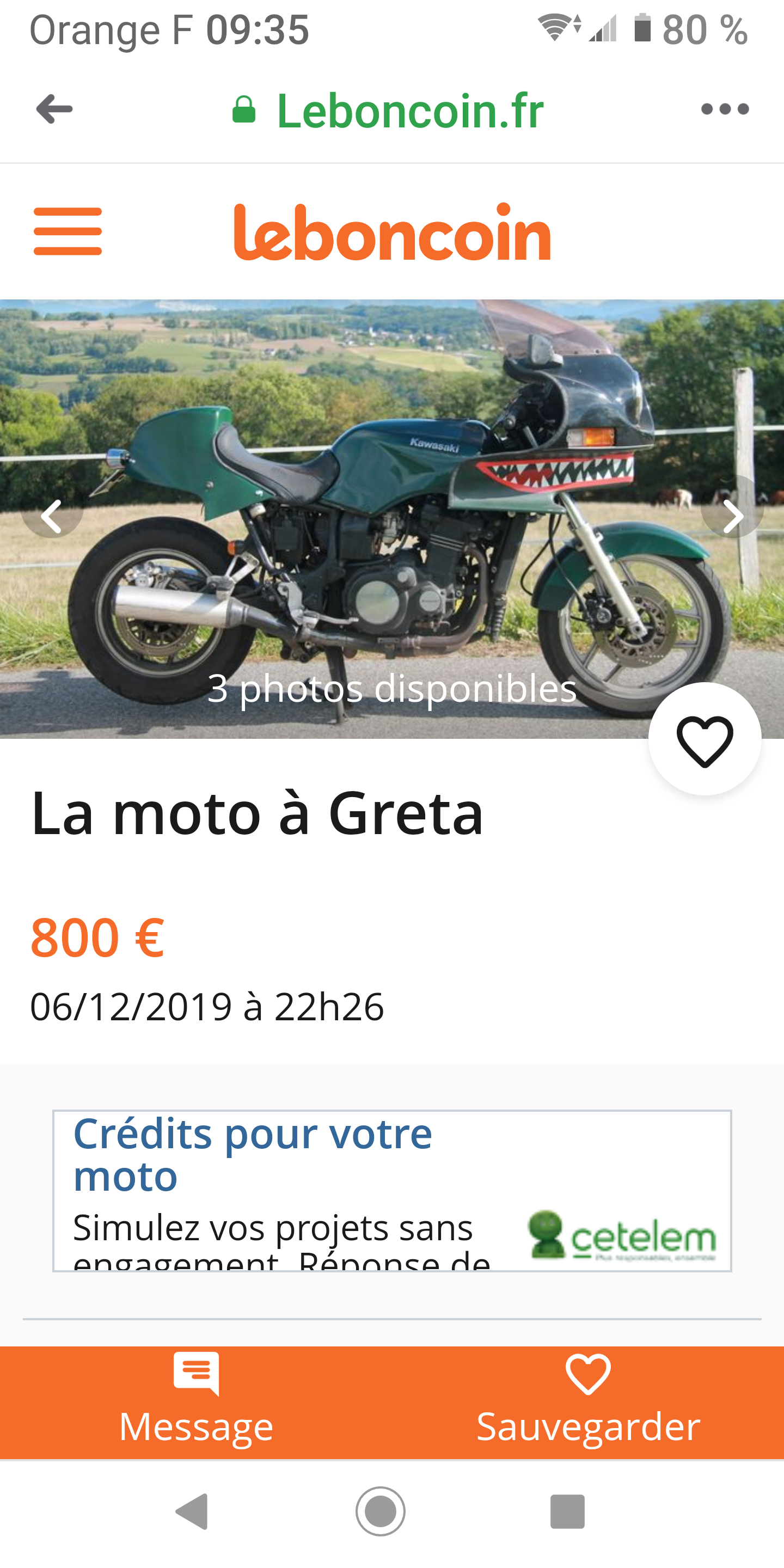The width and height of the screenshot is (784, 1568).
Task: Open the Cetelem moto credit ad
Action: tap(392, 1191)
